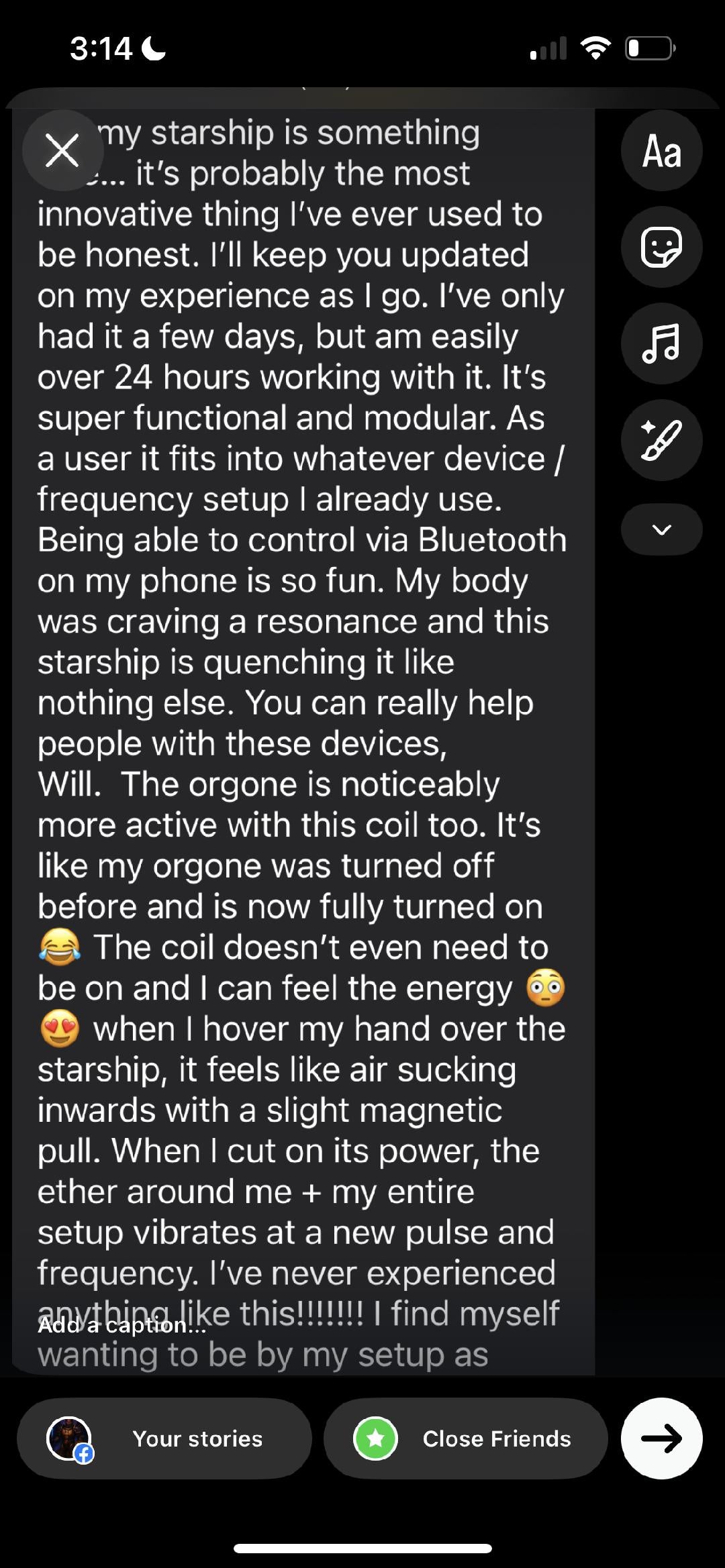Share to Your stories
Screen dimensions: 725x1568
point(164,1439)
